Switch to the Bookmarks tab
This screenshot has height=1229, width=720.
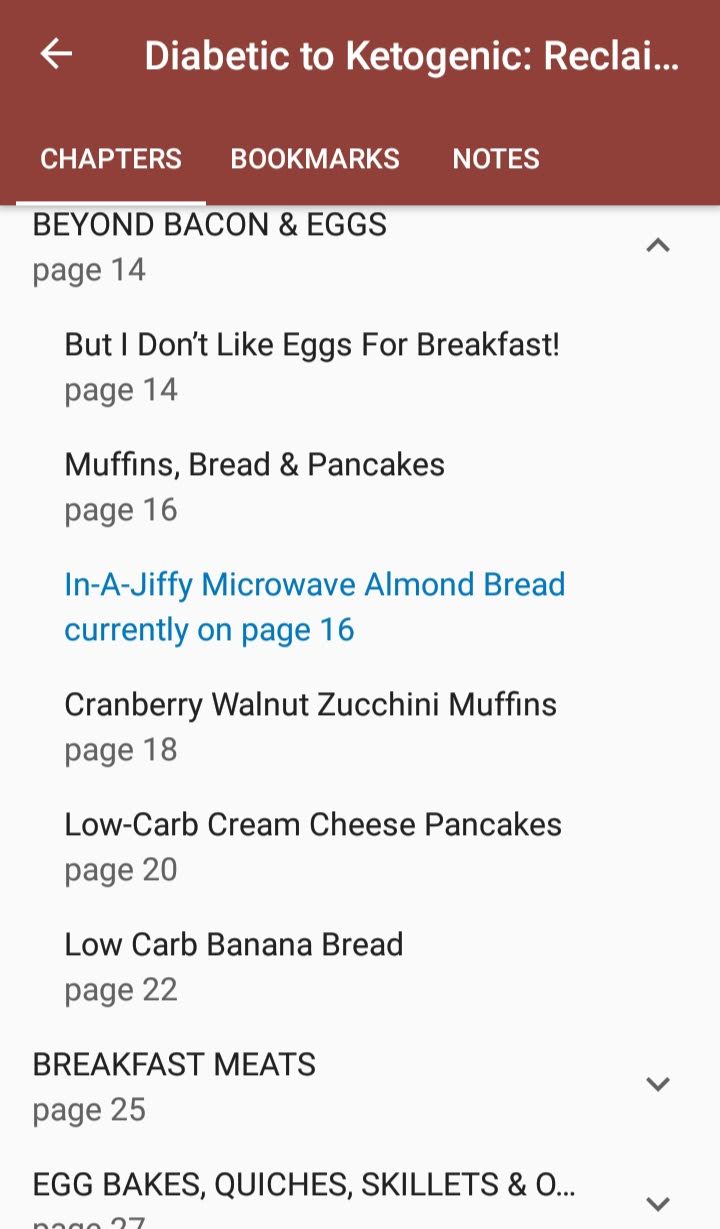click(315, 159)
